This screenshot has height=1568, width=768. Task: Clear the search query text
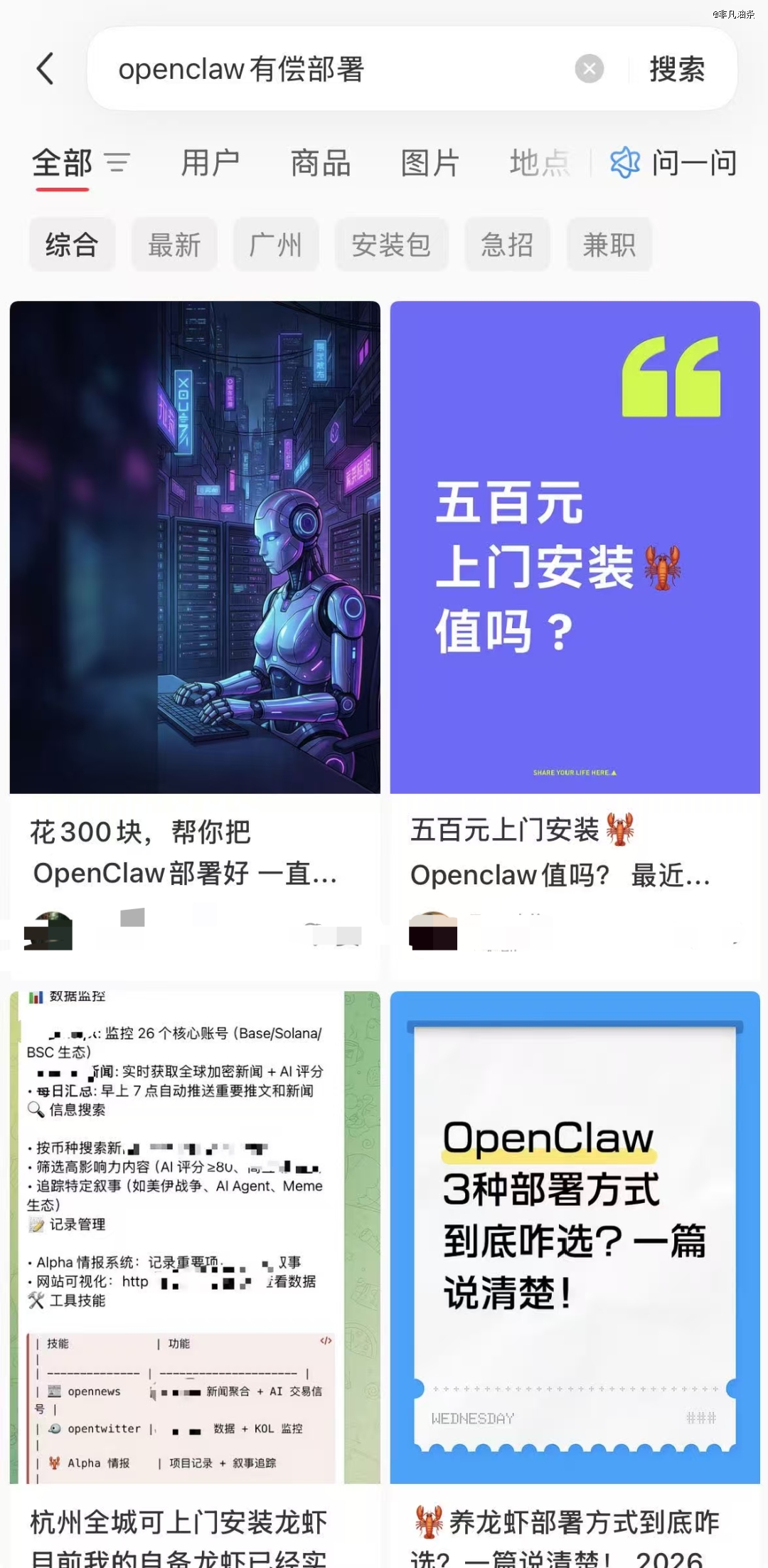(589, 69)
